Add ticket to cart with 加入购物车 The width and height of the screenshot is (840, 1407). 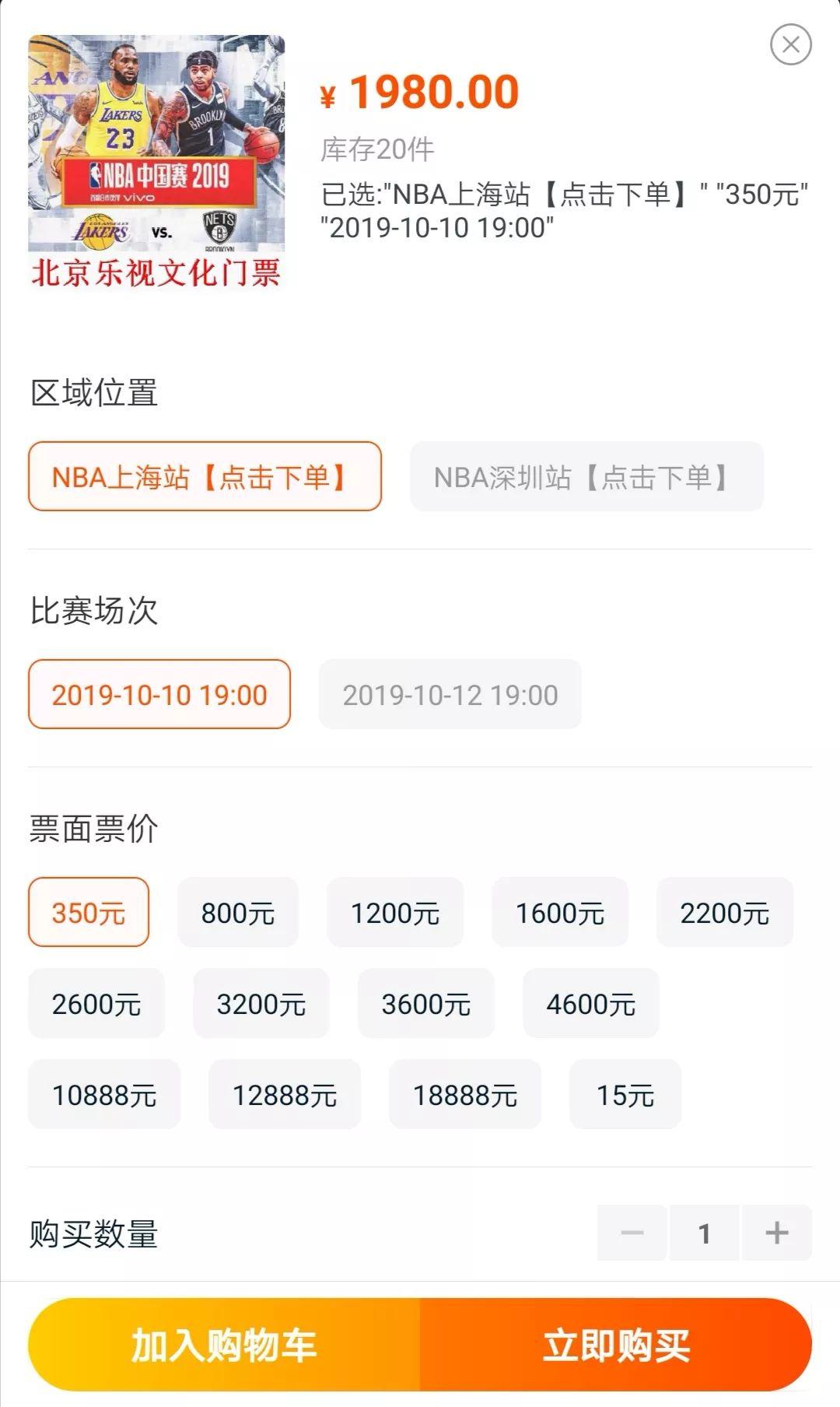224,1345
